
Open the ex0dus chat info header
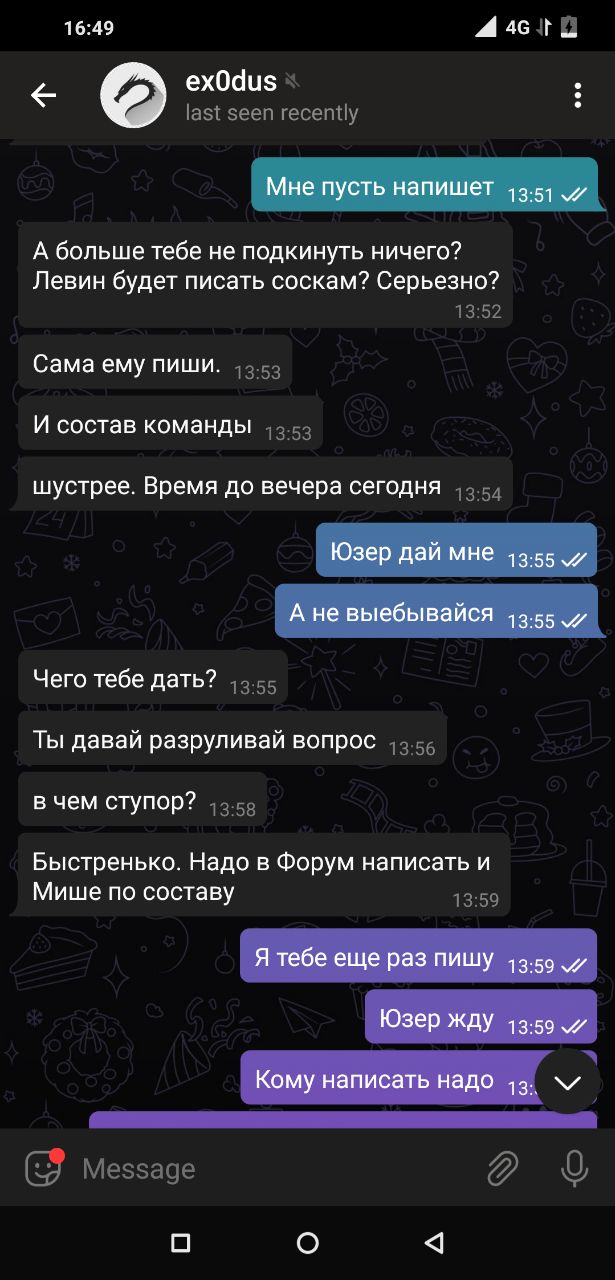pos(270,95)
